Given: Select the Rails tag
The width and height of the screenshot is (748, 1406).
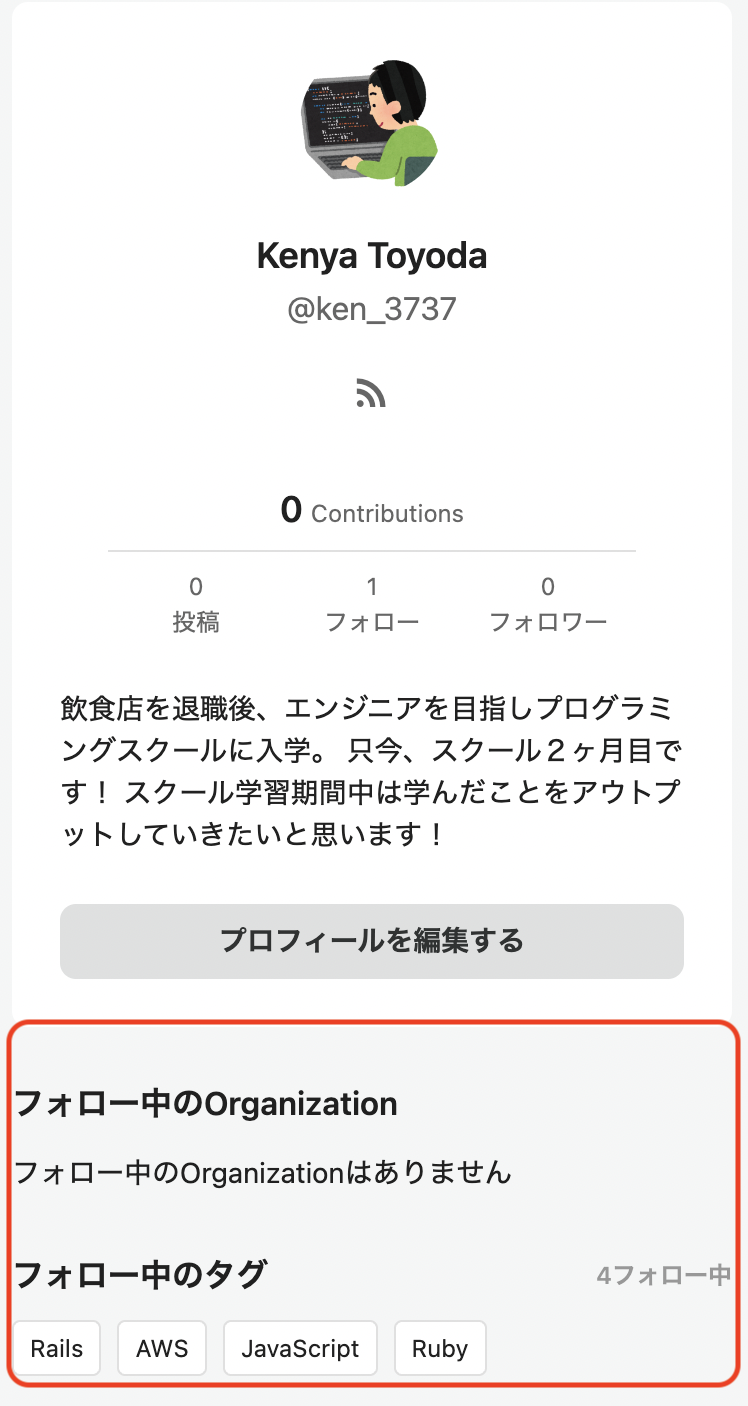Looking at the screenshot, I should 56,1348.
